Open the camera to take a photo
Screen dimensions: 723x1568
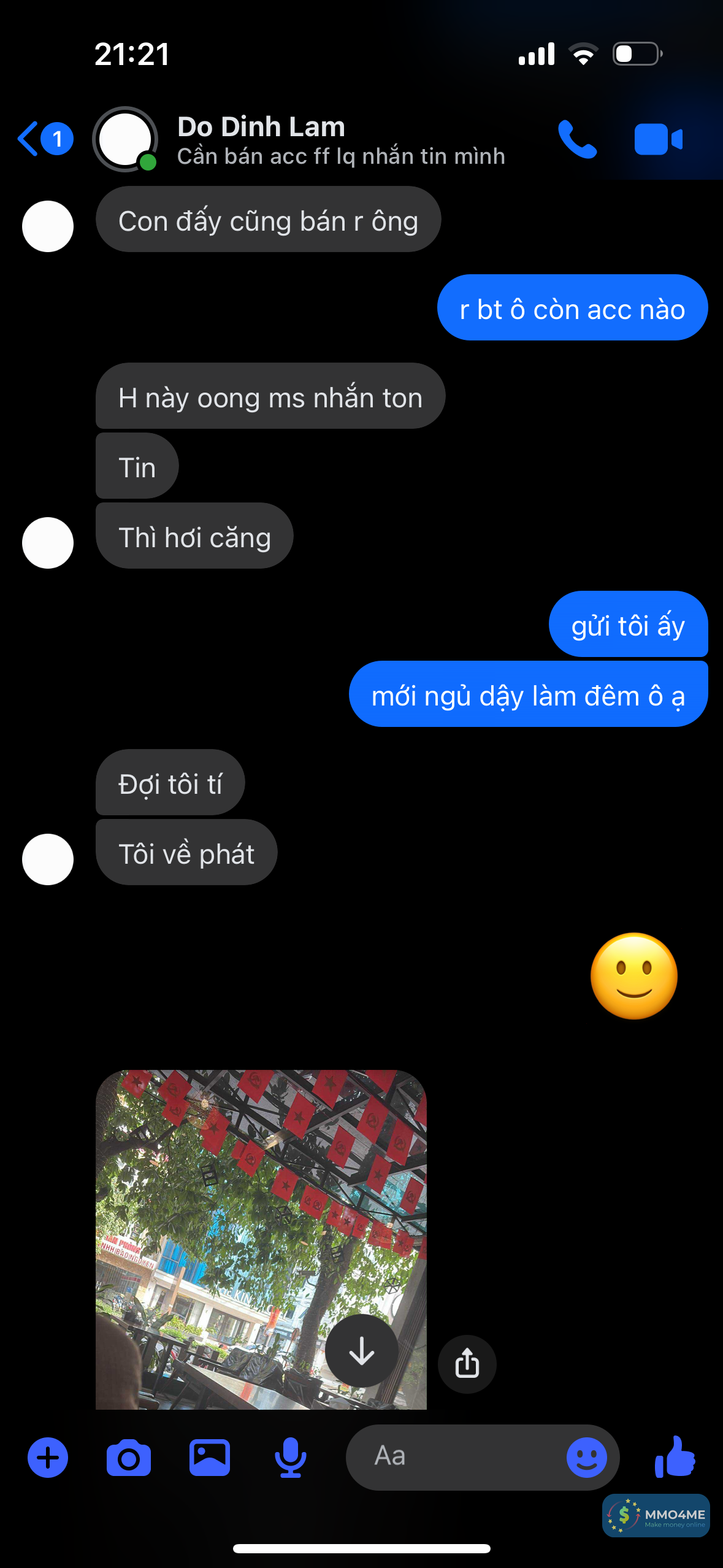coord(128,1458)
